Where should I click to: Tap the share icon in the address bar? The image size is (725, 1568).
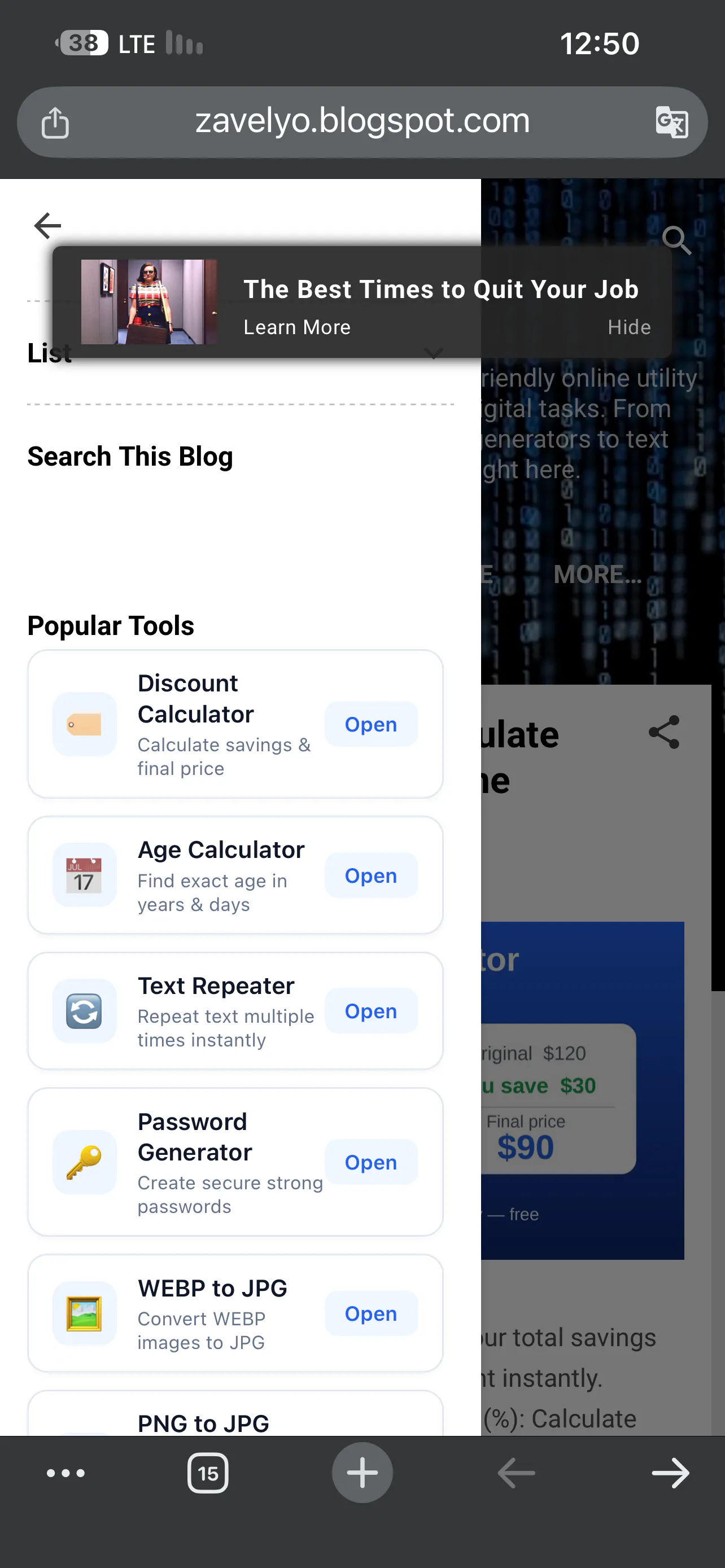coord(55,122)
